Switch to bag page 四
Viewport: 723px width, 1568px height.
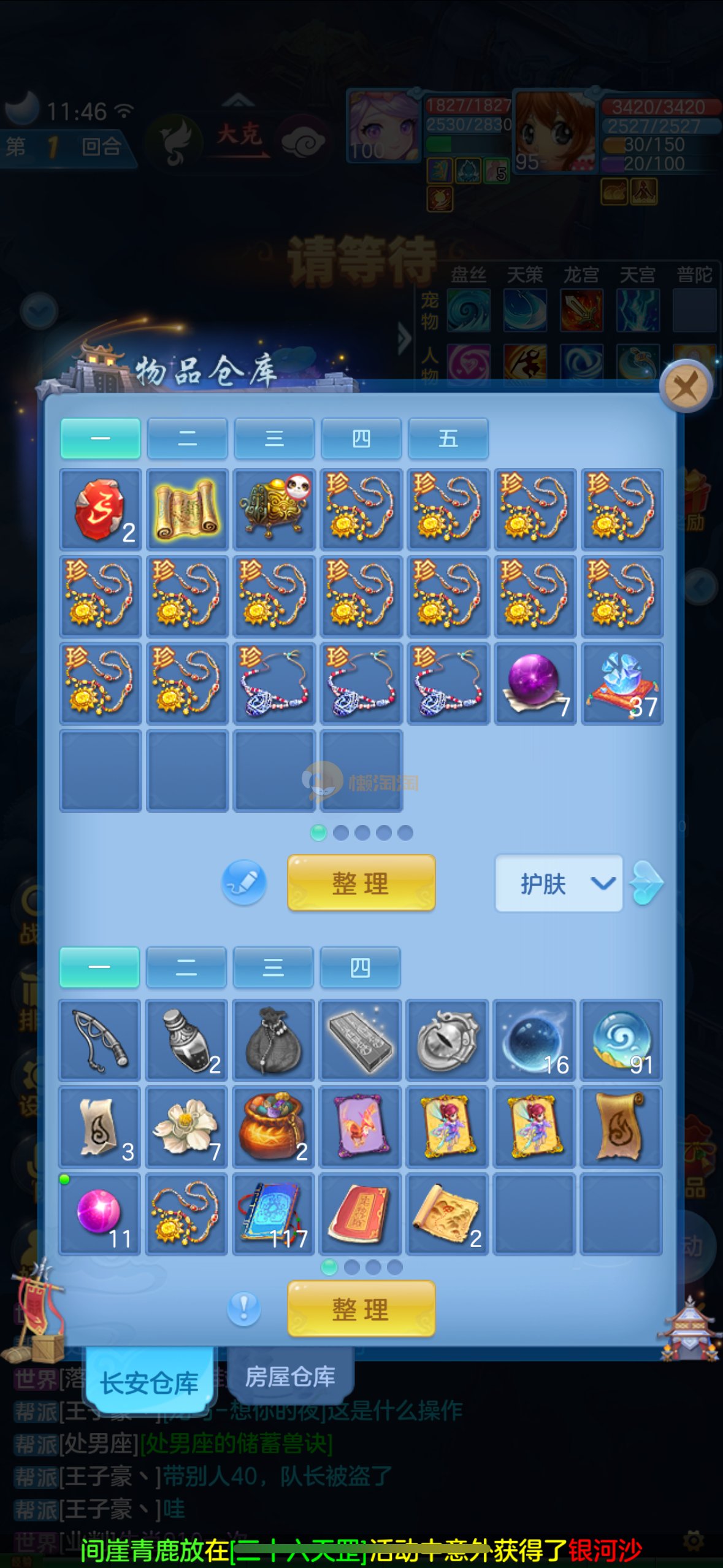360,967
